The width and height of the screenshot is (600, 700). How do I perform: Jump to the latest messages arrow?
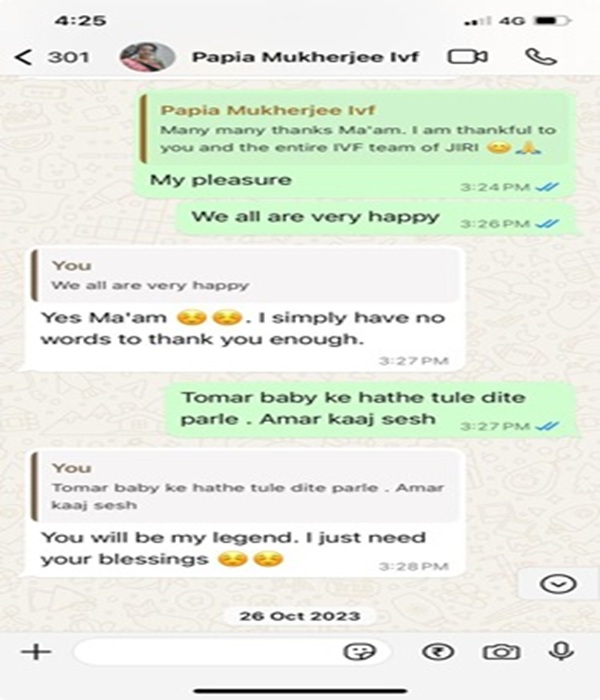(557, 584)
